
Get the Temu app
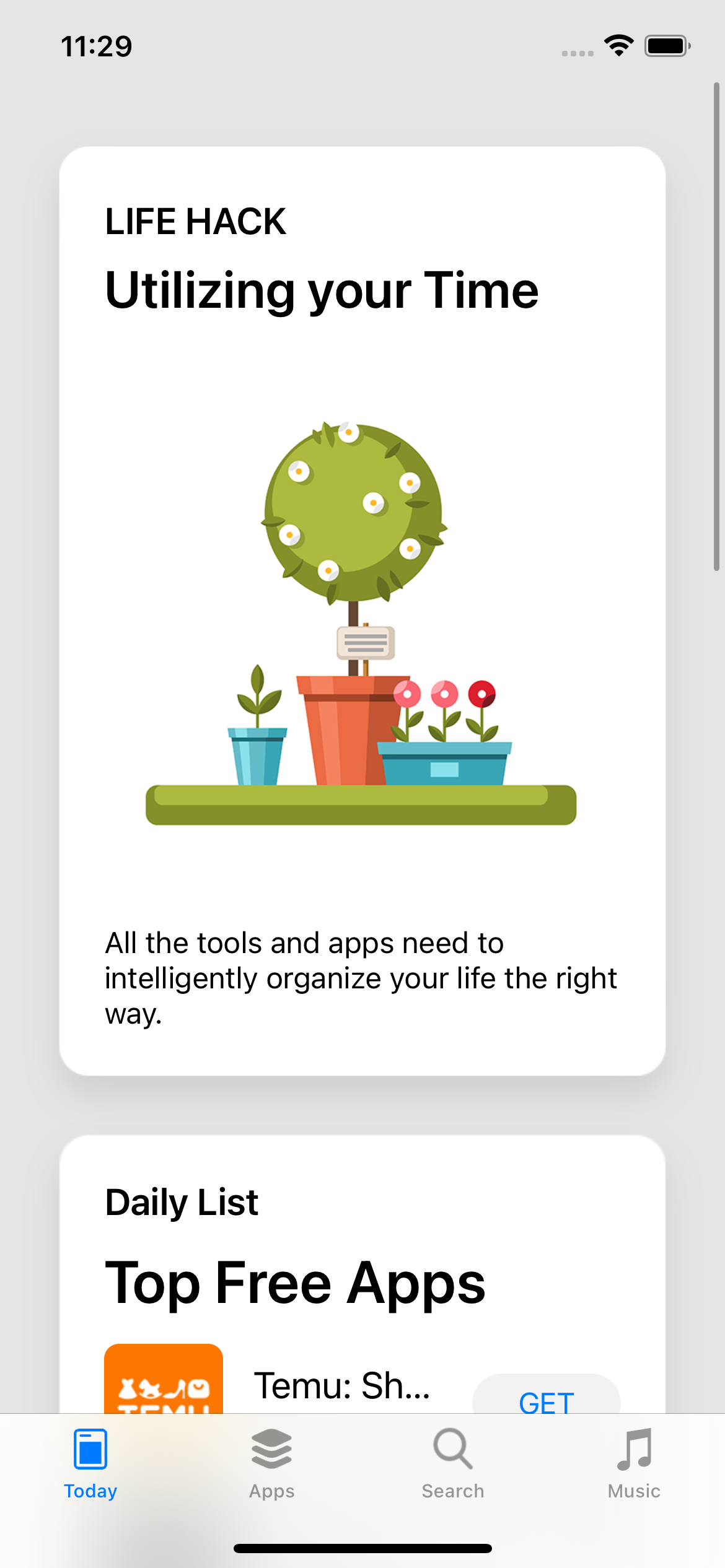[x=546, y=1399]
